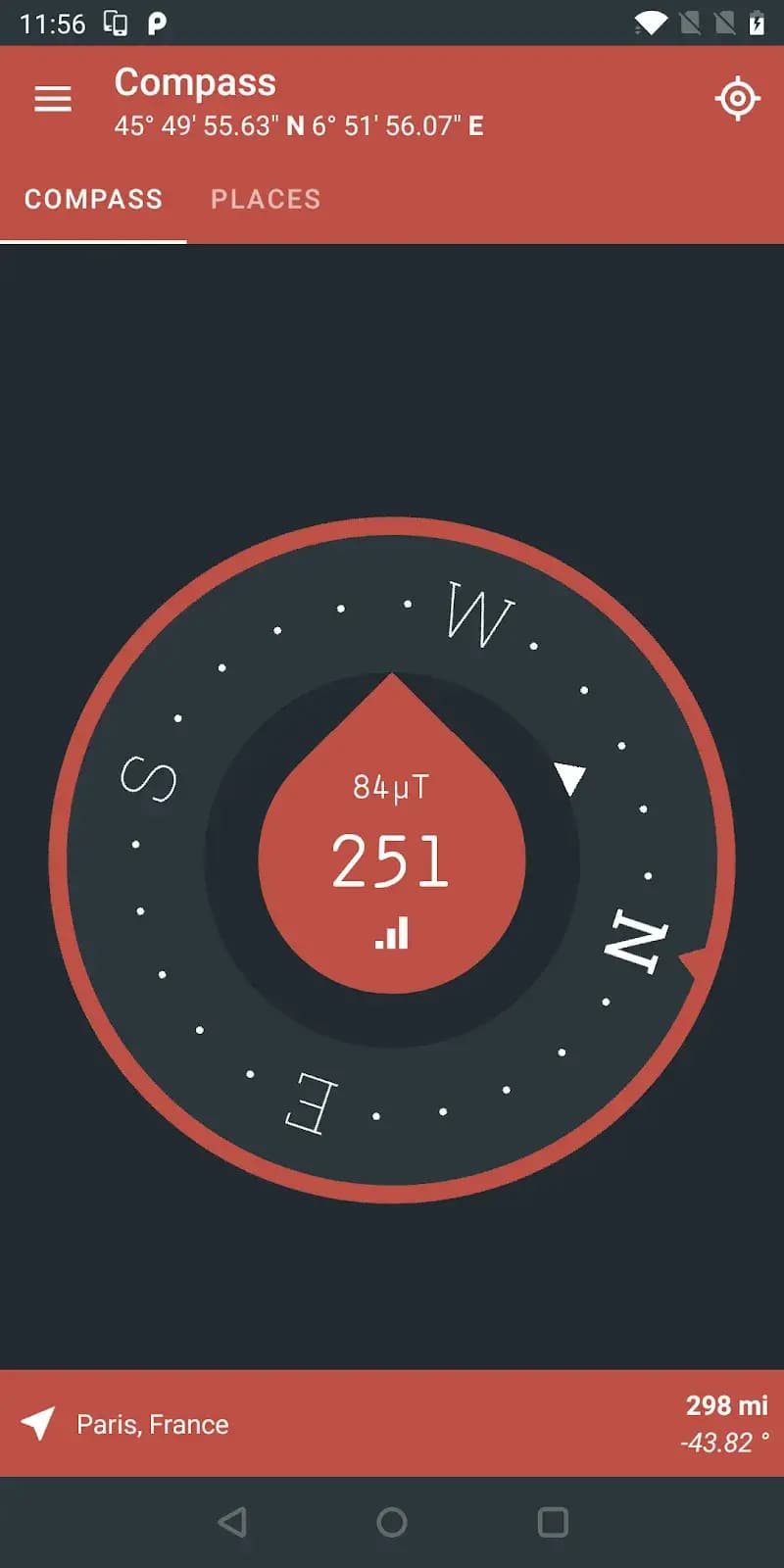Open the navigation drawer menu
784x1568 pixels.
pos(52,98)
